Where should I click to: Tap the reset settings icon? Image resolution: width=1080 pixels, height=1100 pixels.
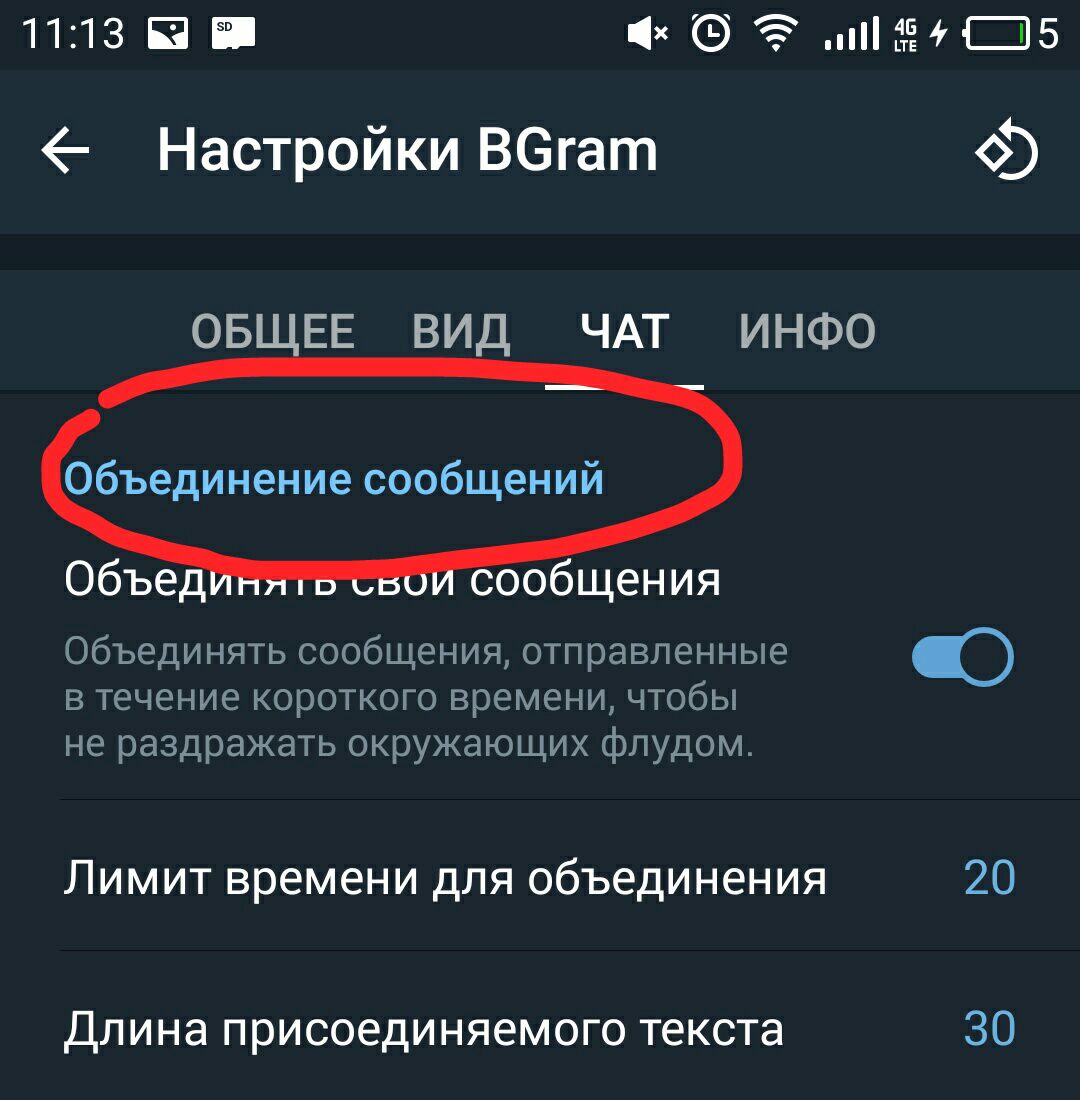(1007, 152)
